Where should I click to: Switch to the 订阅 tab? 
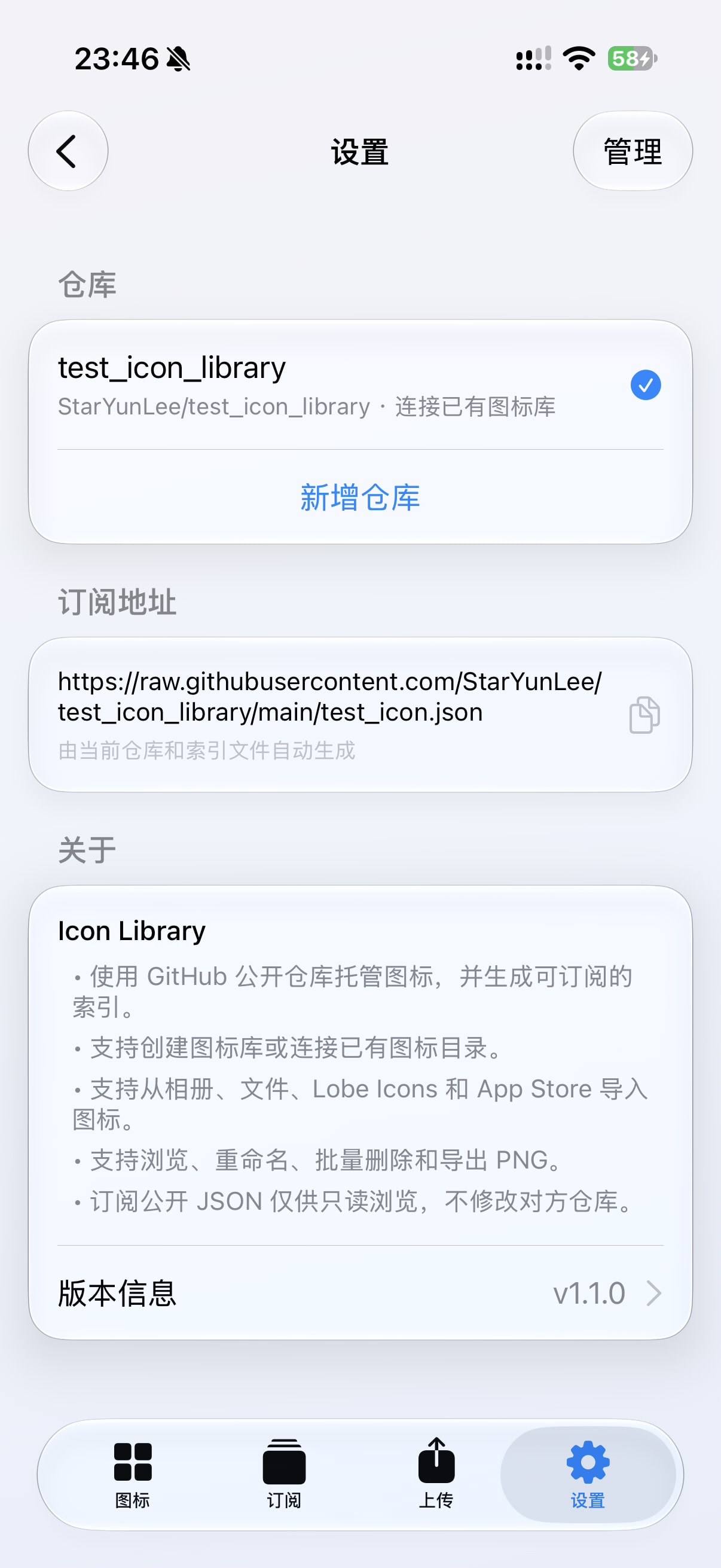pyautogui.click(x=284, y=1474)
